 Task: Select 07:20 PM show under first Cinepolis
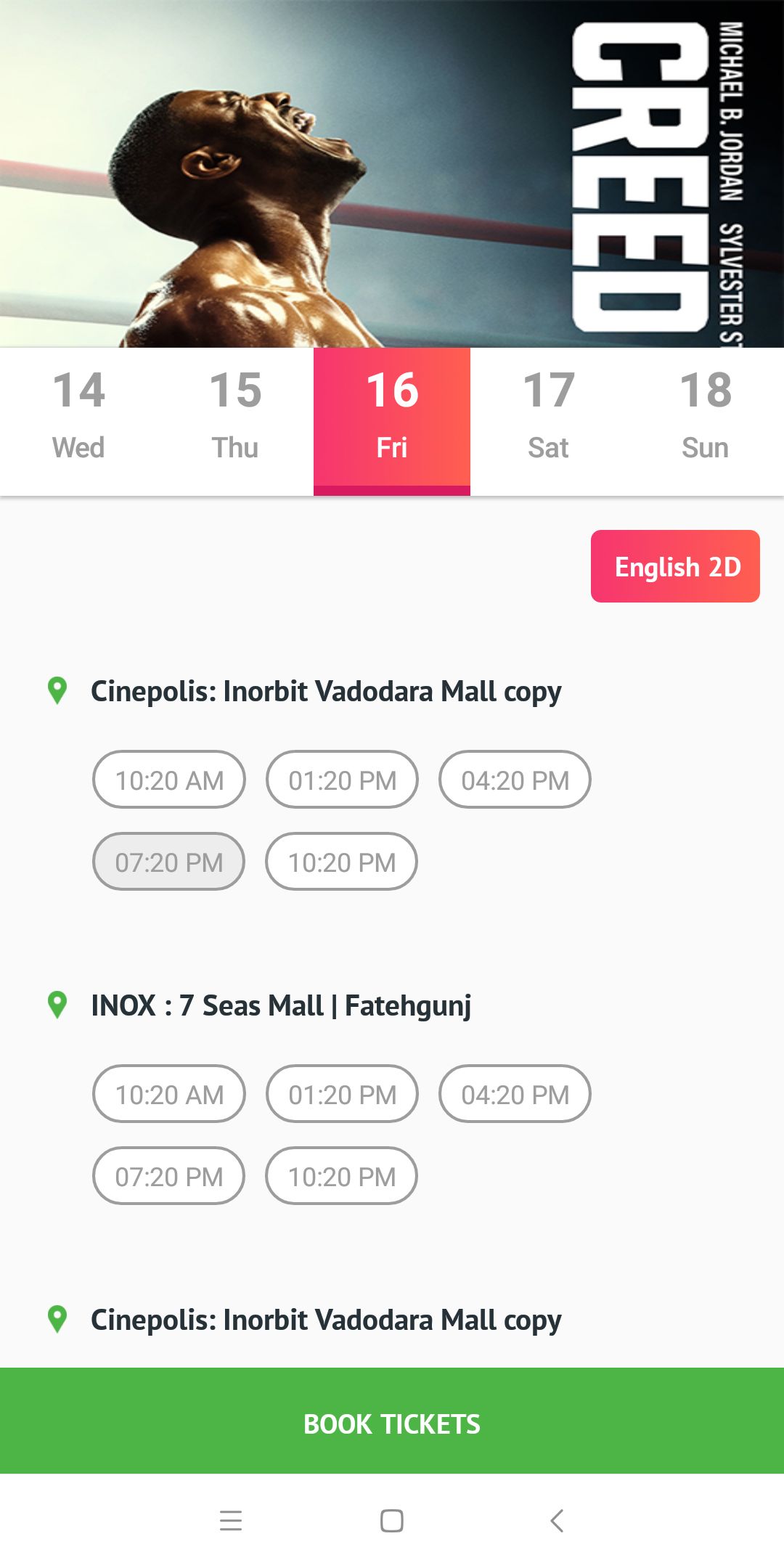tap(169, 862)
